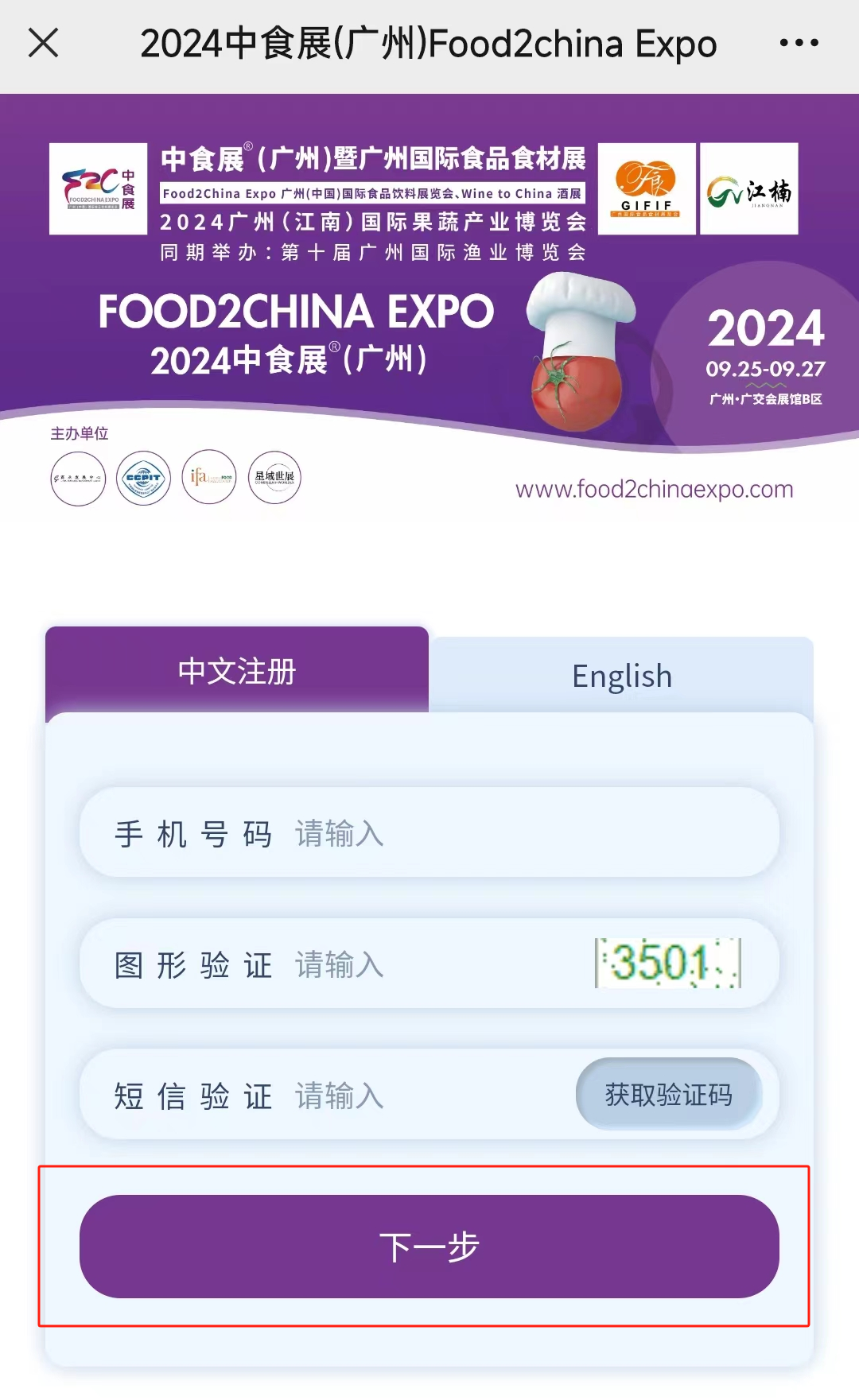The height and width of the screenshot is (1400, 859).
Task: Open the three-dot overflow menu
Action: tap(799, 43)
